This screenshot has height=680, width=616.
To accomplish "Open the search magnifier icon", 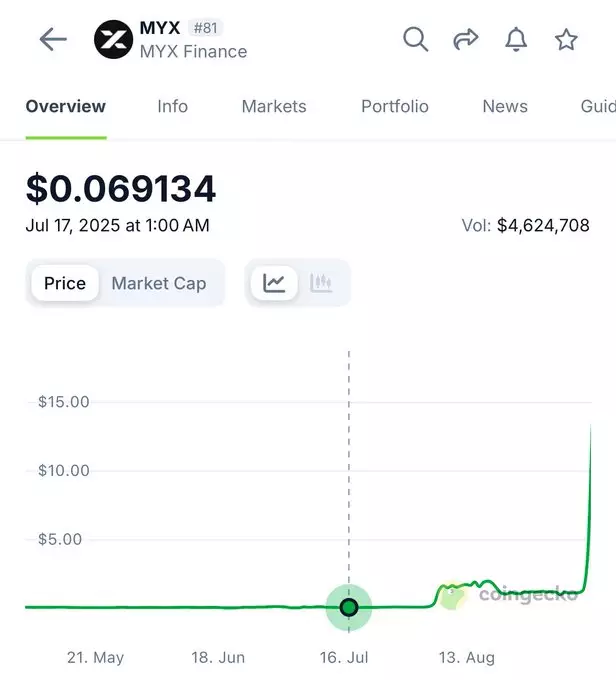I will click(415, 39).
